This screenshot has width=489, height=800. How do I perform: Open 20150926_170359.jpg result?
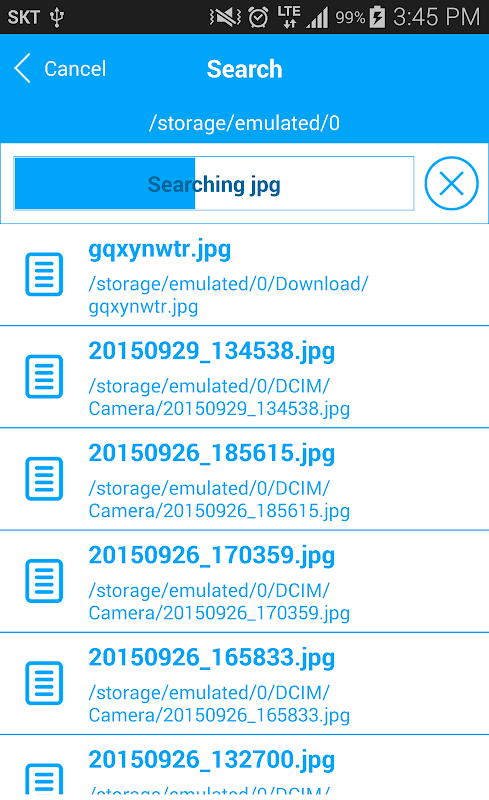[x=244, y=581]
